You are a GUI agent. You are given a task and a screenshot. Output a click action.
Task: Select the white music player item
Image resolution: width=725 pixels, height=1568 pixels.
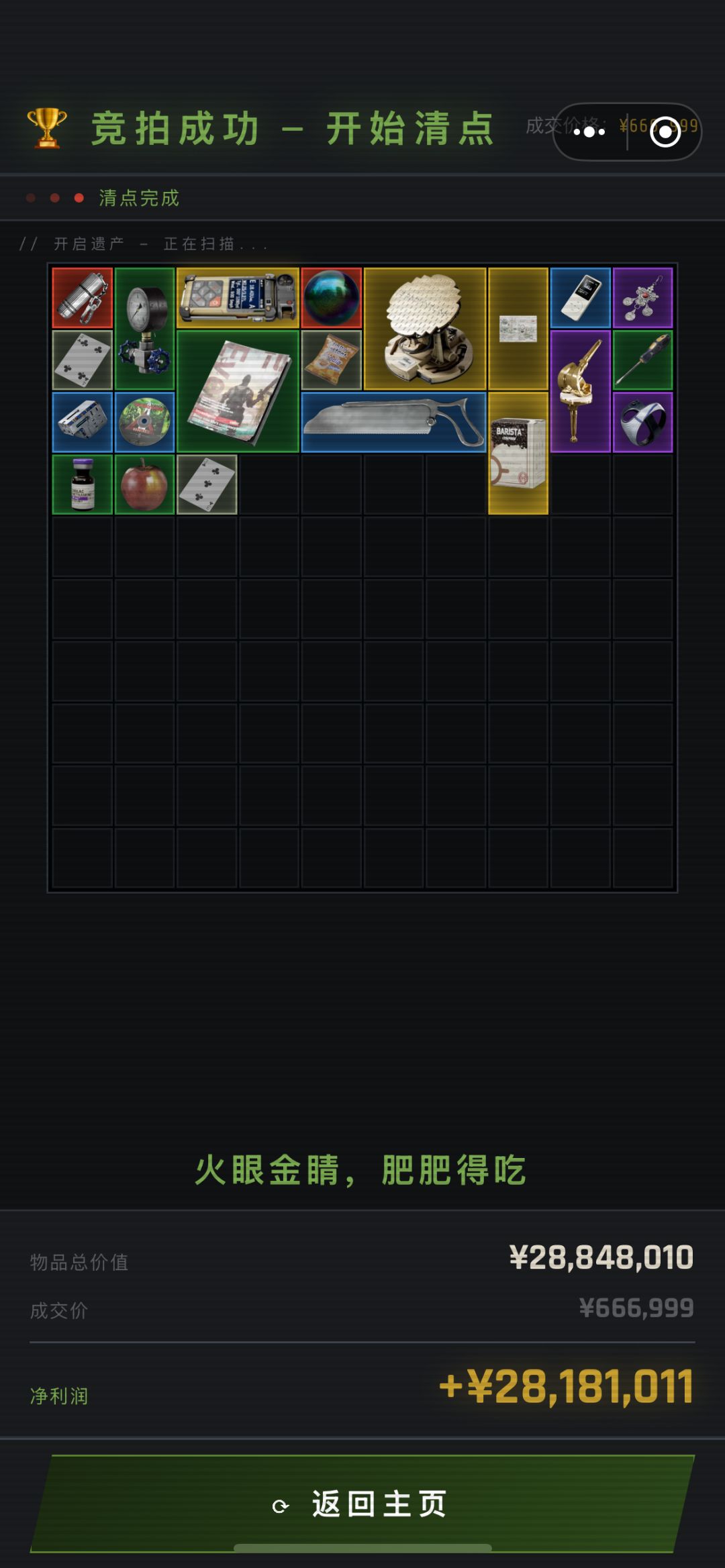(x=580, y=297)
